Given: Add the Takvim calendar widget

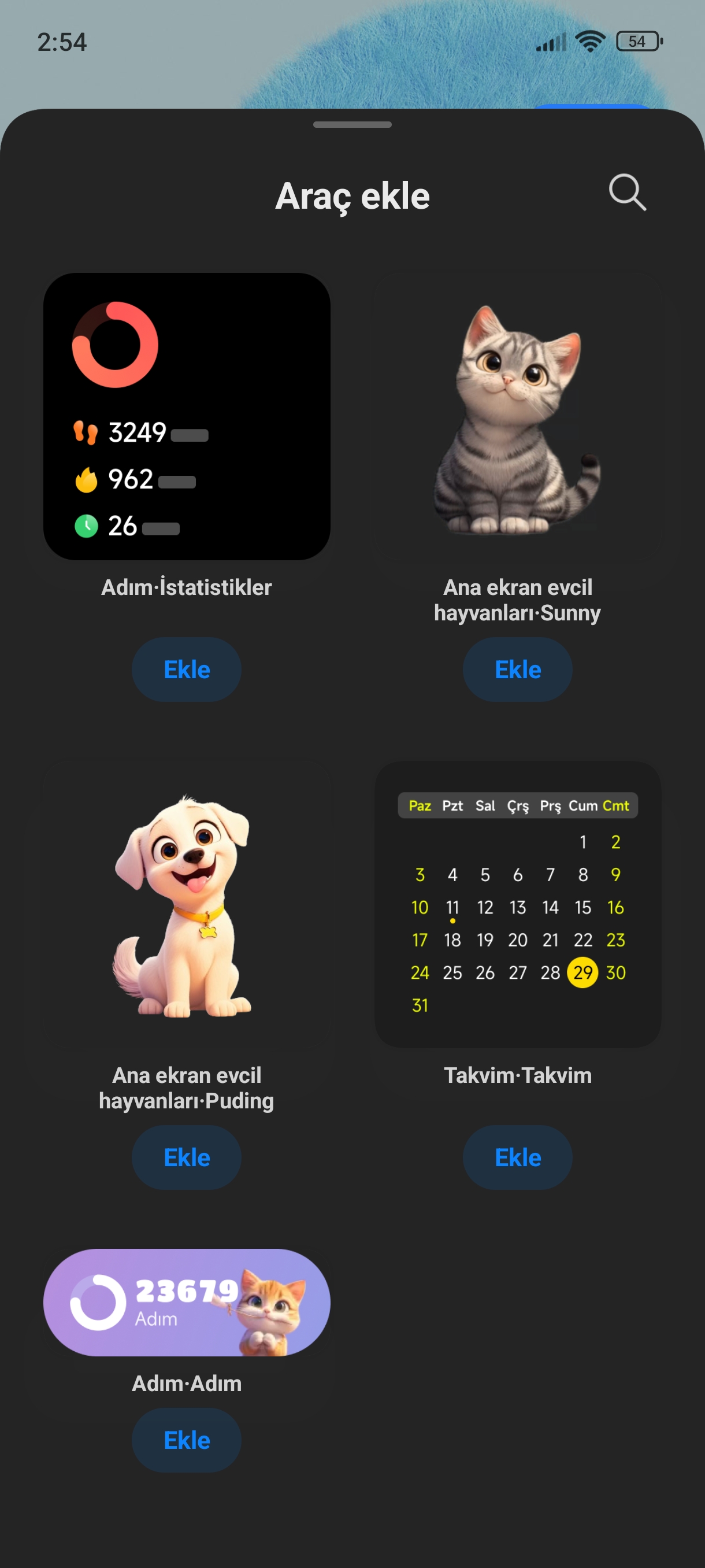Looking at the screenshot, I should pos(517,1157).
